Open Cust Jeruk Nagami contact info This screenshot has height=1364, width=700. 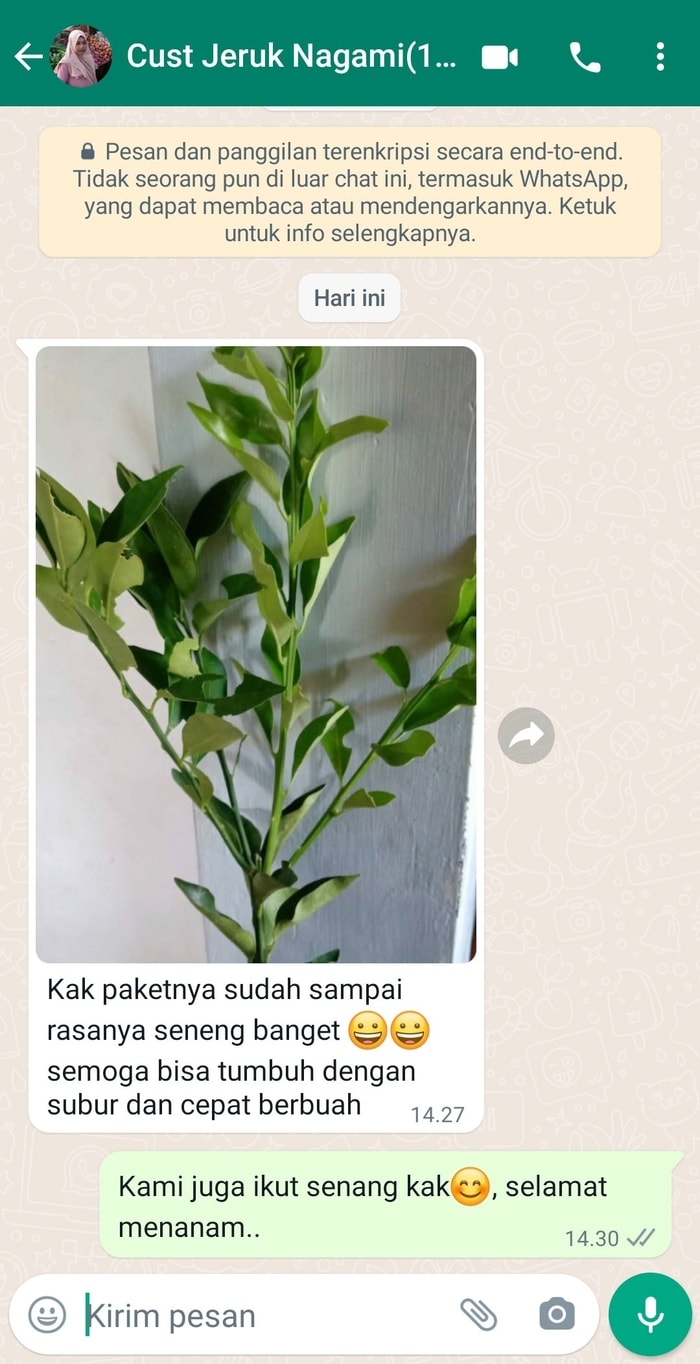pos(290,57)
